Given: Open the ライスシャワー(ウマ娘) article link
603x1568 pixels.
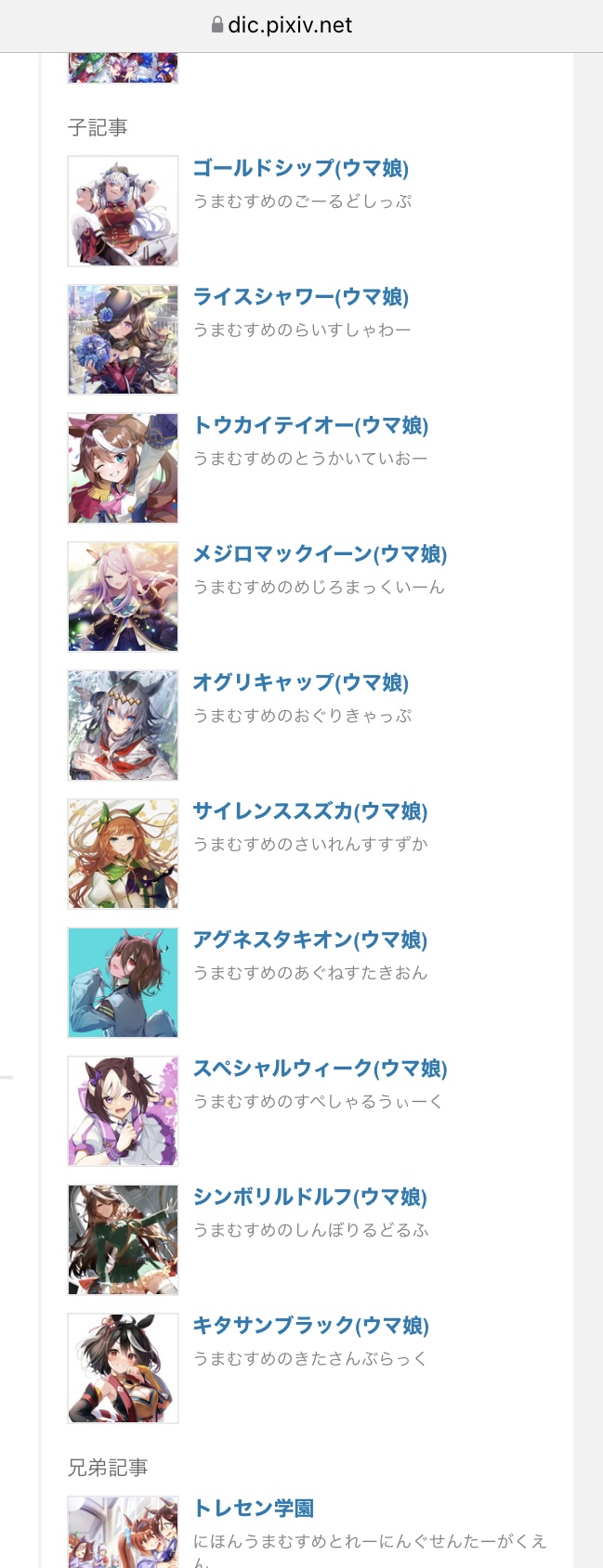Looking at the screenshot, I should (300, 297).
